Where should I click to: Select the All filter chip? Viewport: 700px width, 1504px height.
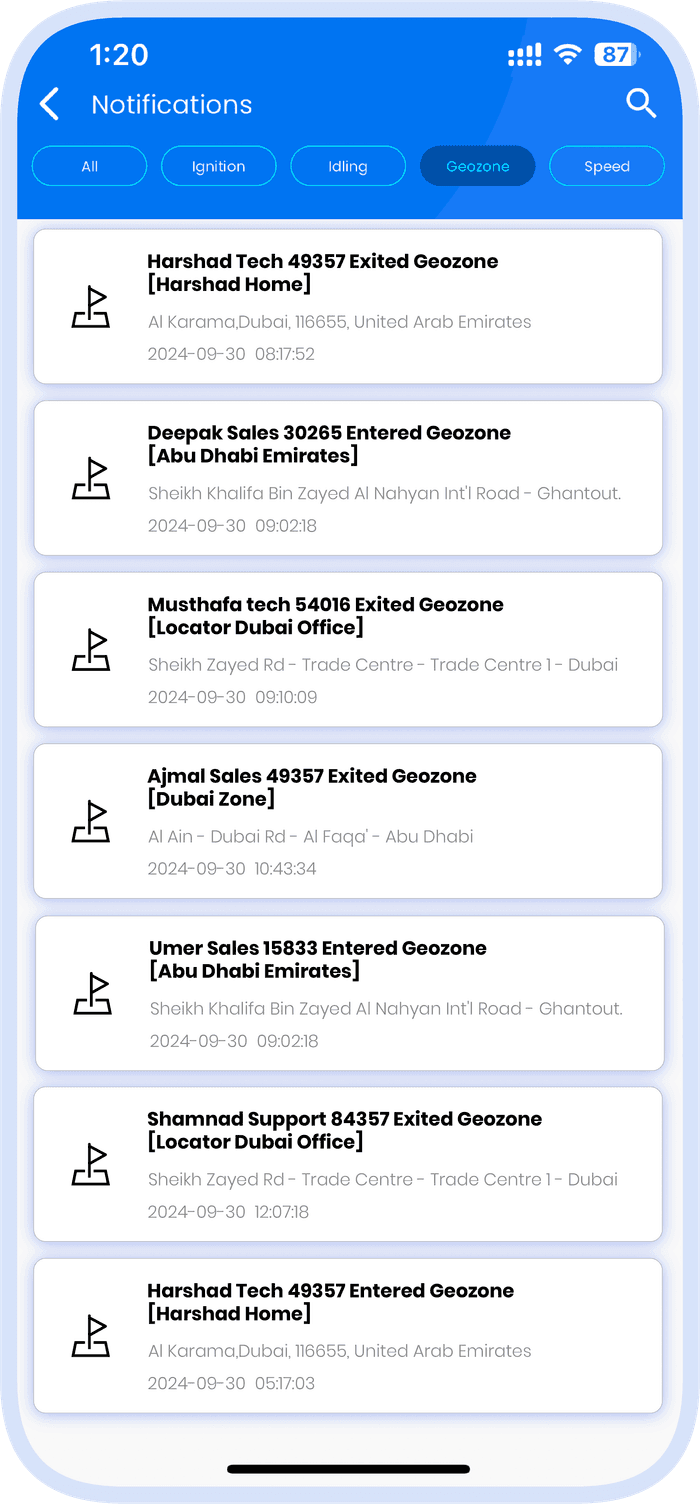pyautogui.click(x=90, y=166)
